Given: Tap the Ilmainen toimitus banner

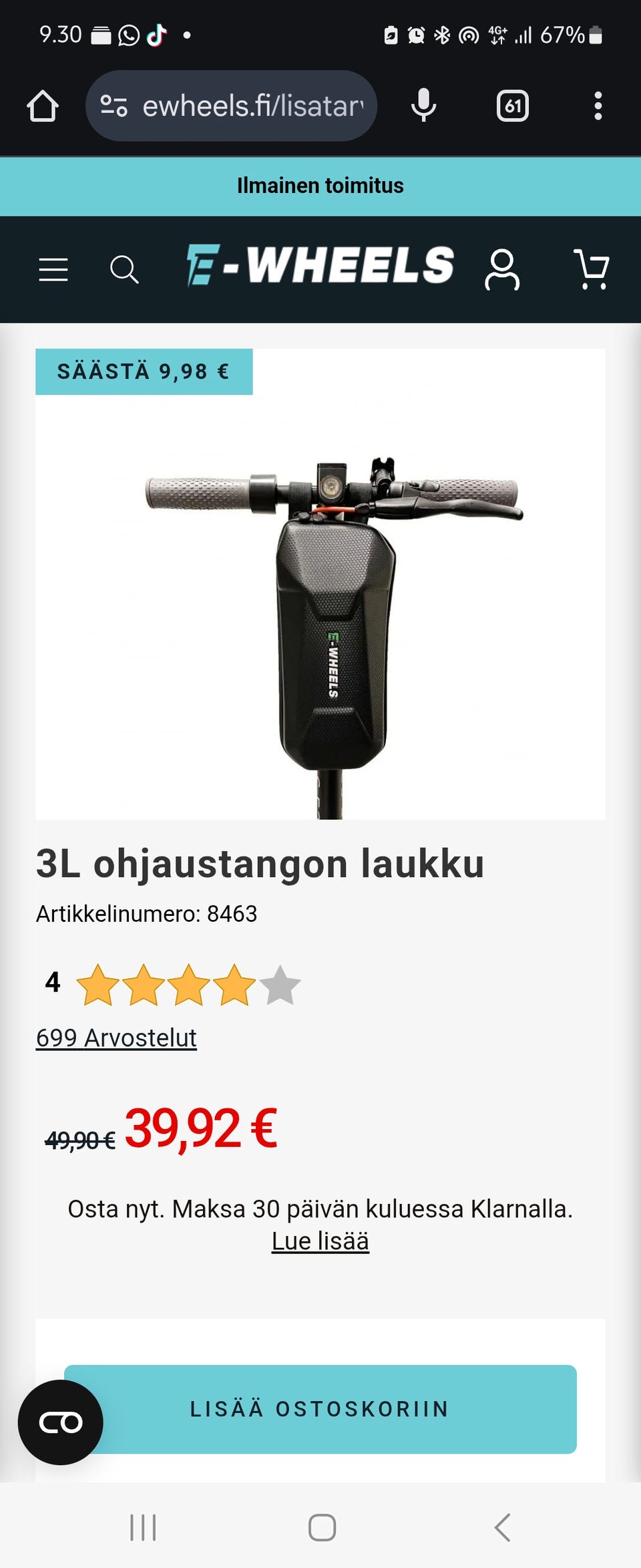Looking at the screenshot, I should [320, 186].
